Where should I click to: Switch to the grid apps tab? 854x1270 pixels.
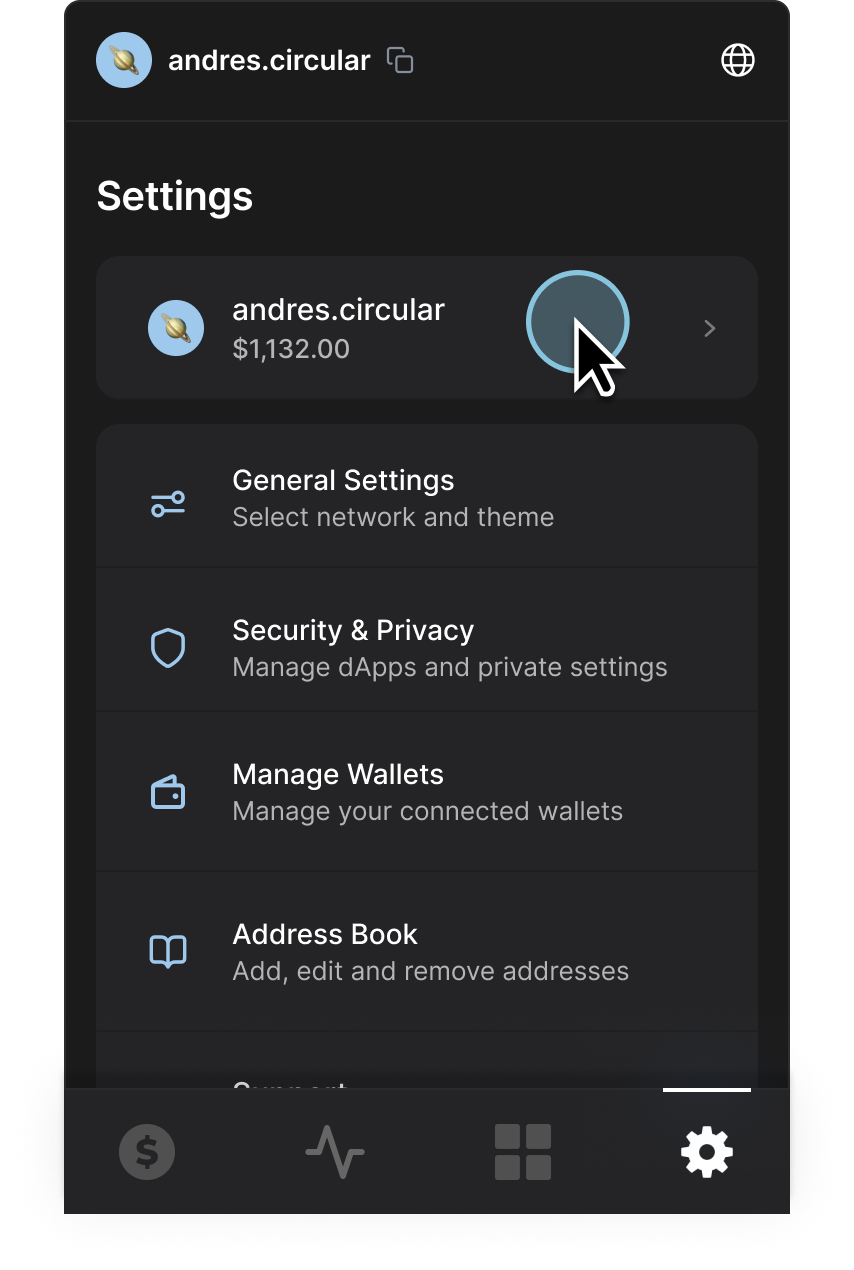(x=522, y=1152)
